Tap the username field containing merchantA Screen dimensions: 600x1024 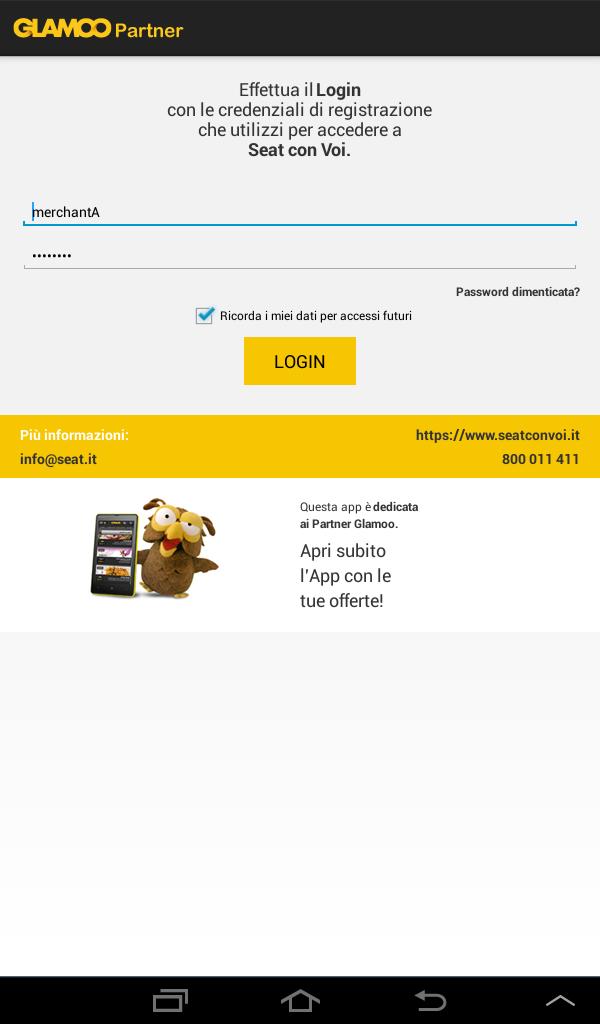(300, 212)
